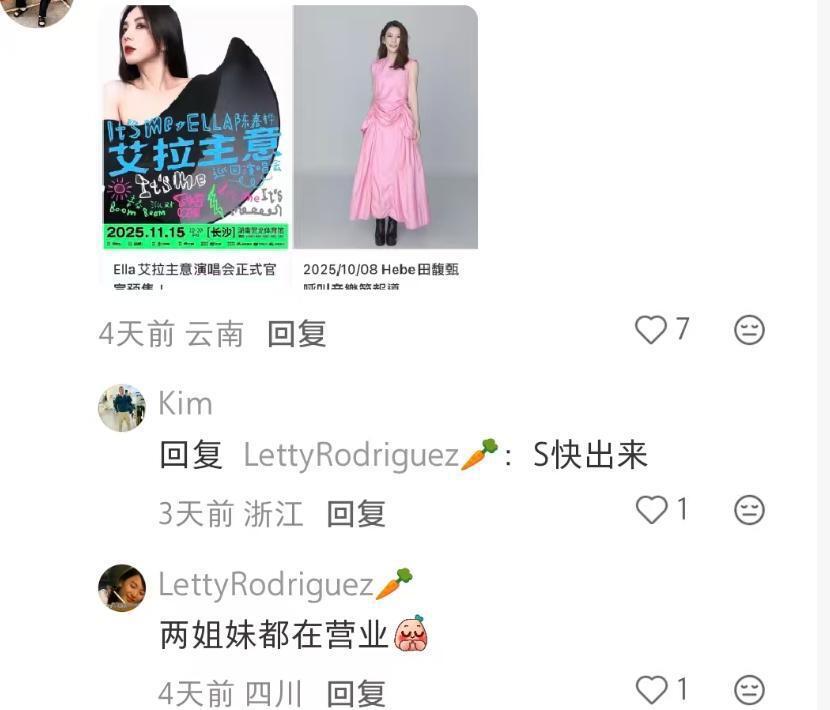Dislike Kim's comment S快出来
Viewport: 830px width, 710px height.
749,510
